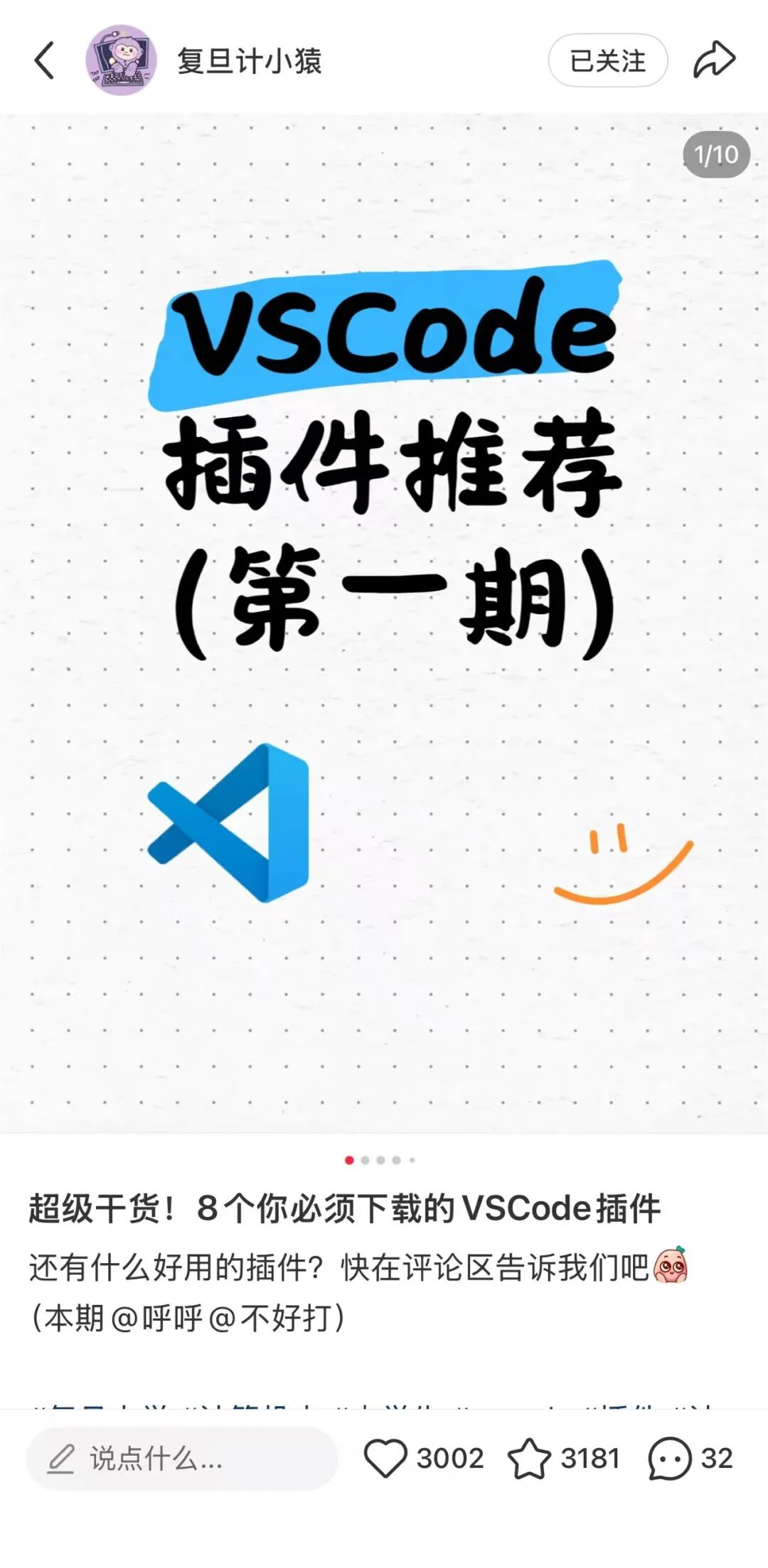Tap the 已关注 follow button
The width and height of the screenshot is (768, 1568).
coord(608,60)
